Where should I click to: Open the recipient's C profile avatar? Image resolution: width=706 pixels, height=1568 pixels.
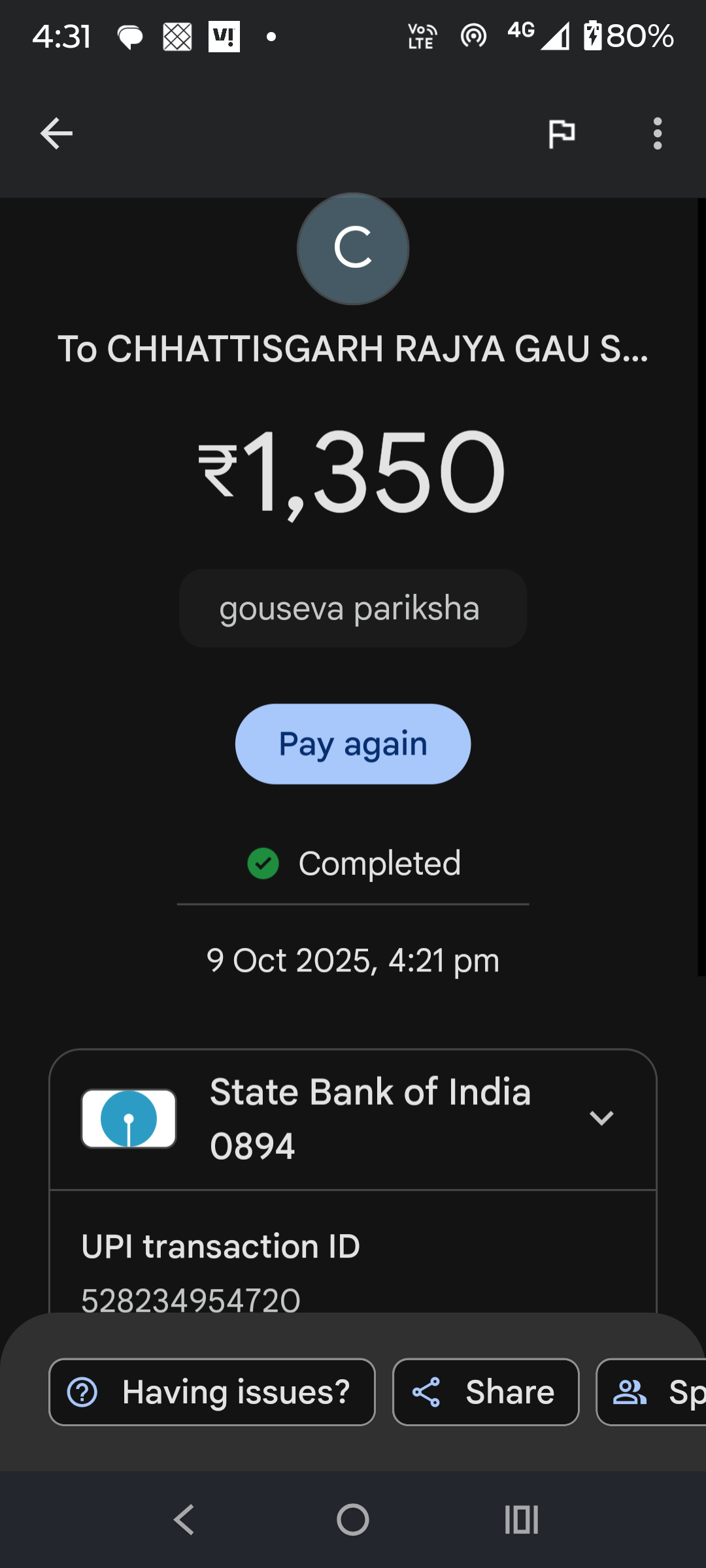coord(353,248)
